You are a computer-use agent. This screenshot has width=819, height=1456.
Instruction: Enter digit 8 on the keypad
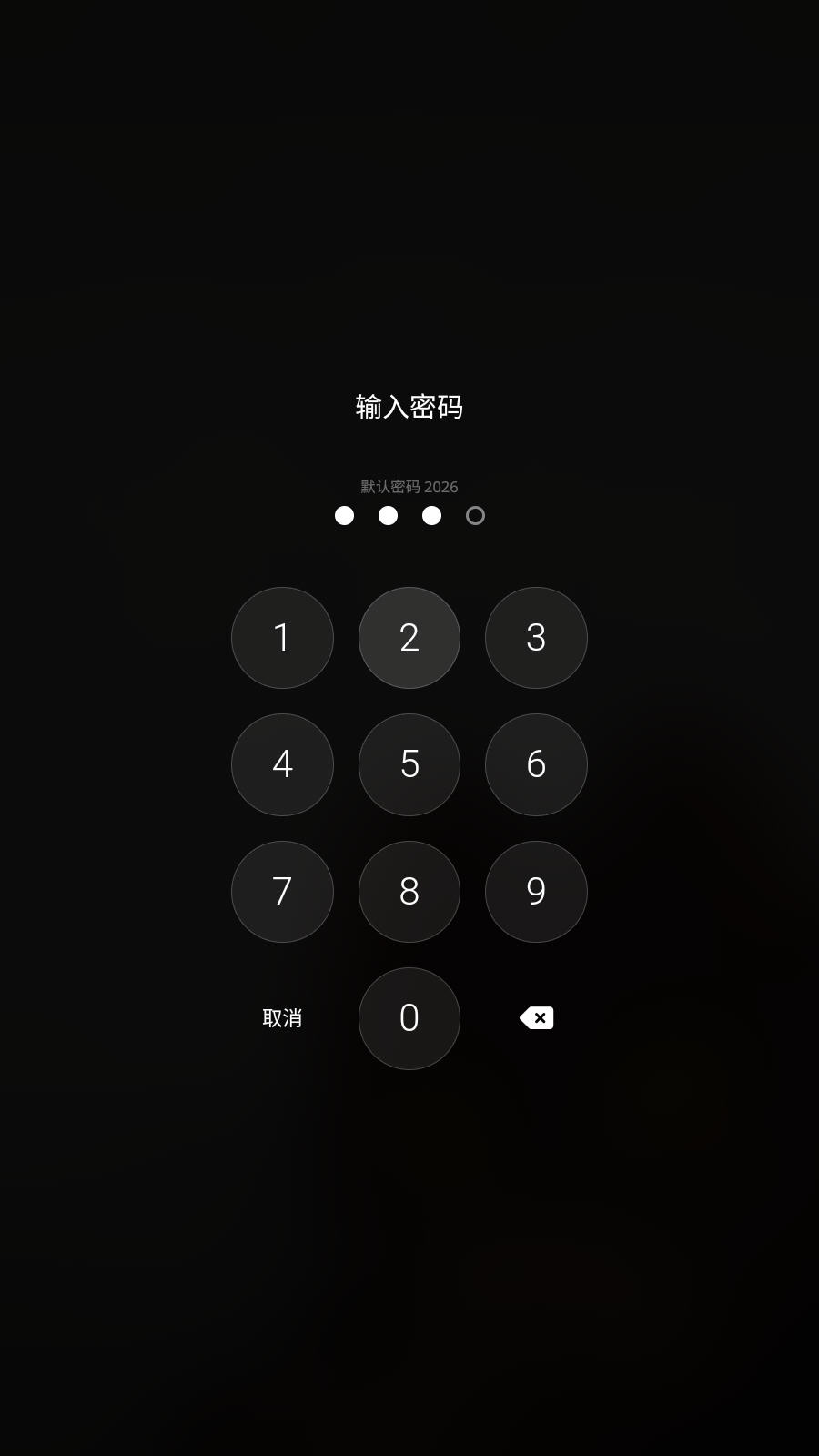409,892
